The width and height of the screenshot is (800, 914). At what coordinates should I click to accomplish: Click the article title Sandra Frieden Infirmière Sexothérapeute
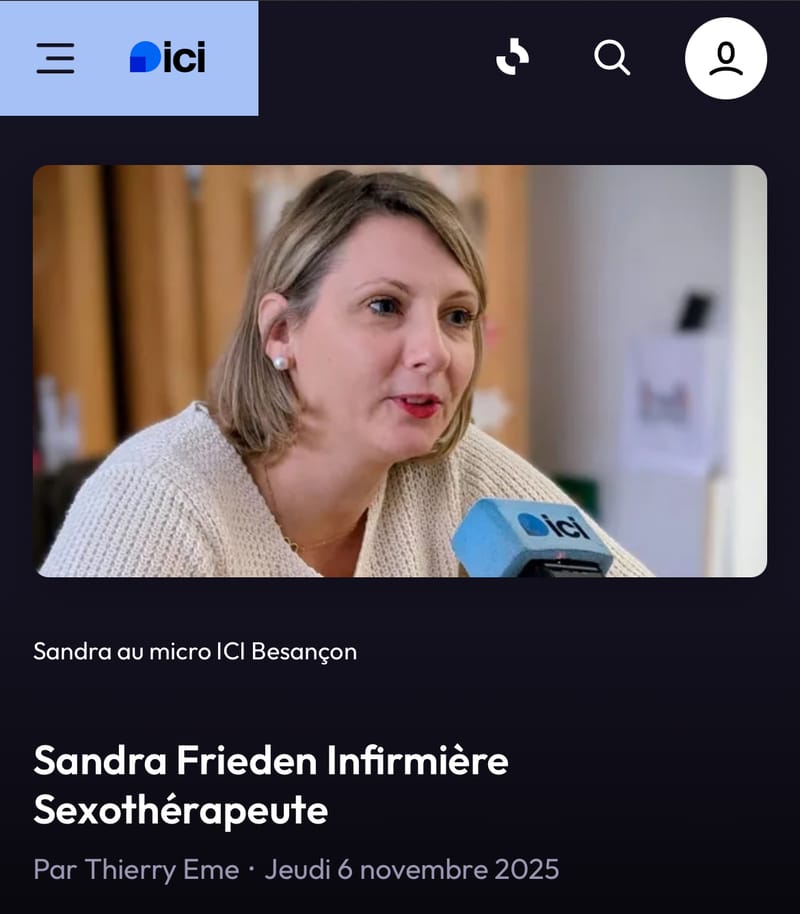tap(270, 785)
